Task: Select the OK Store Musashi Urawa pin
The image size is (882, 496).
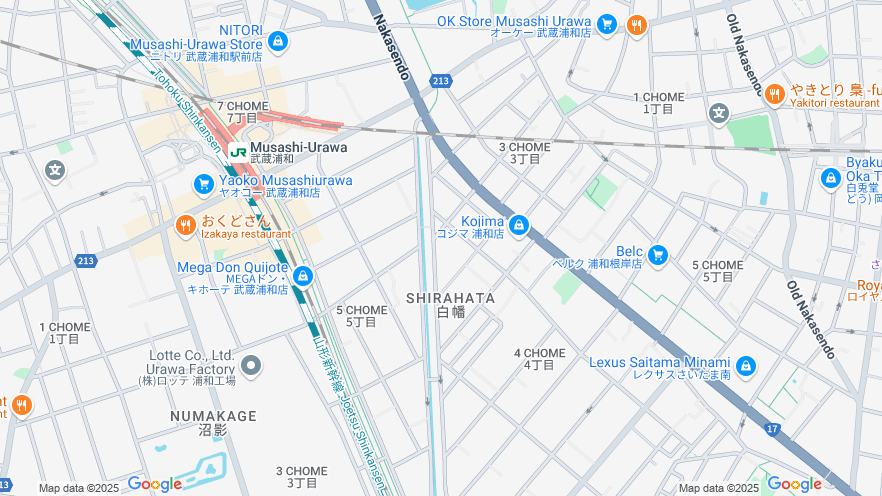Action: [606, 23]
